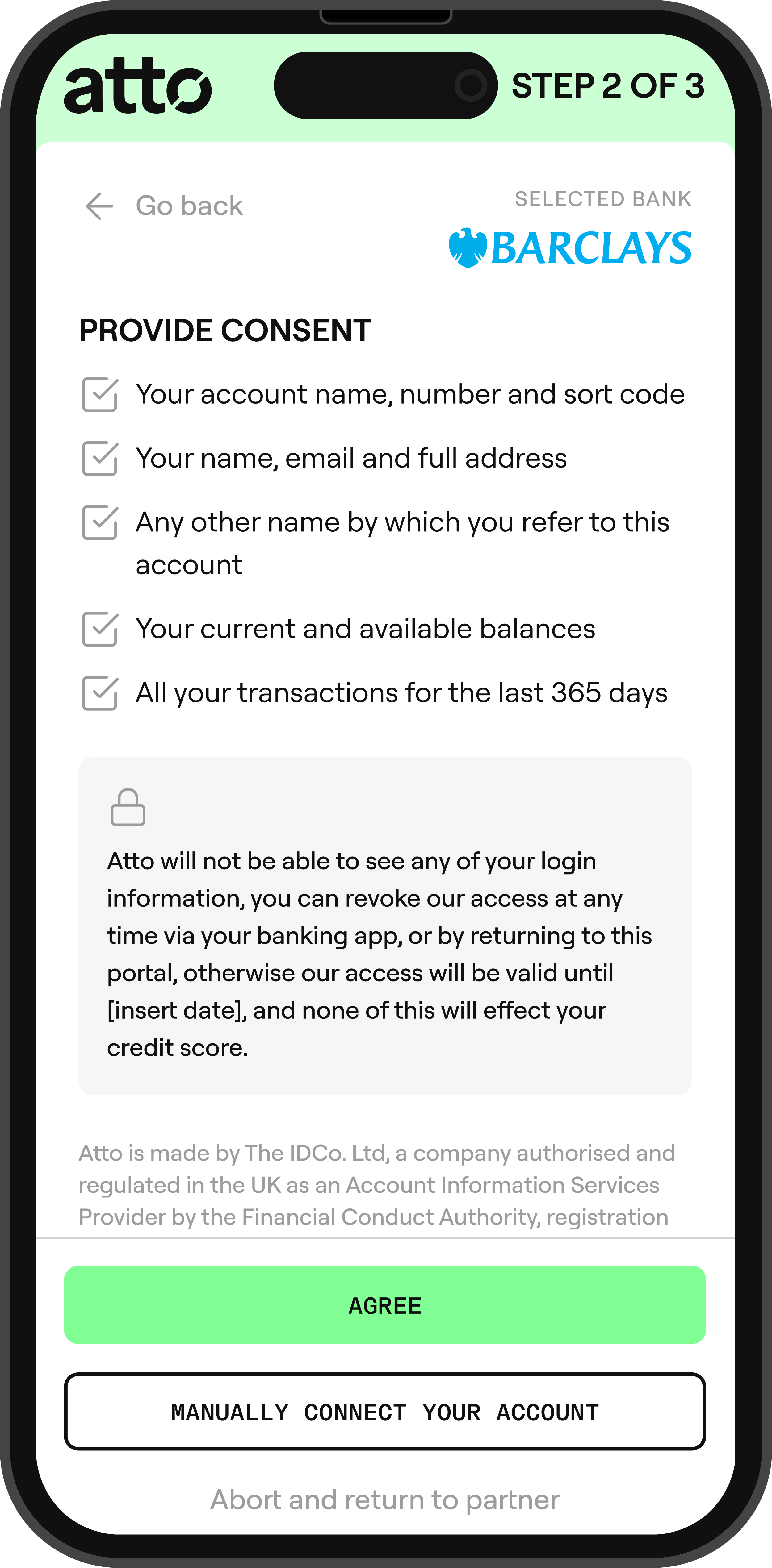Tap the green Agree button
Viewport: 772px width, 1568px height.
click(385, 1305)
